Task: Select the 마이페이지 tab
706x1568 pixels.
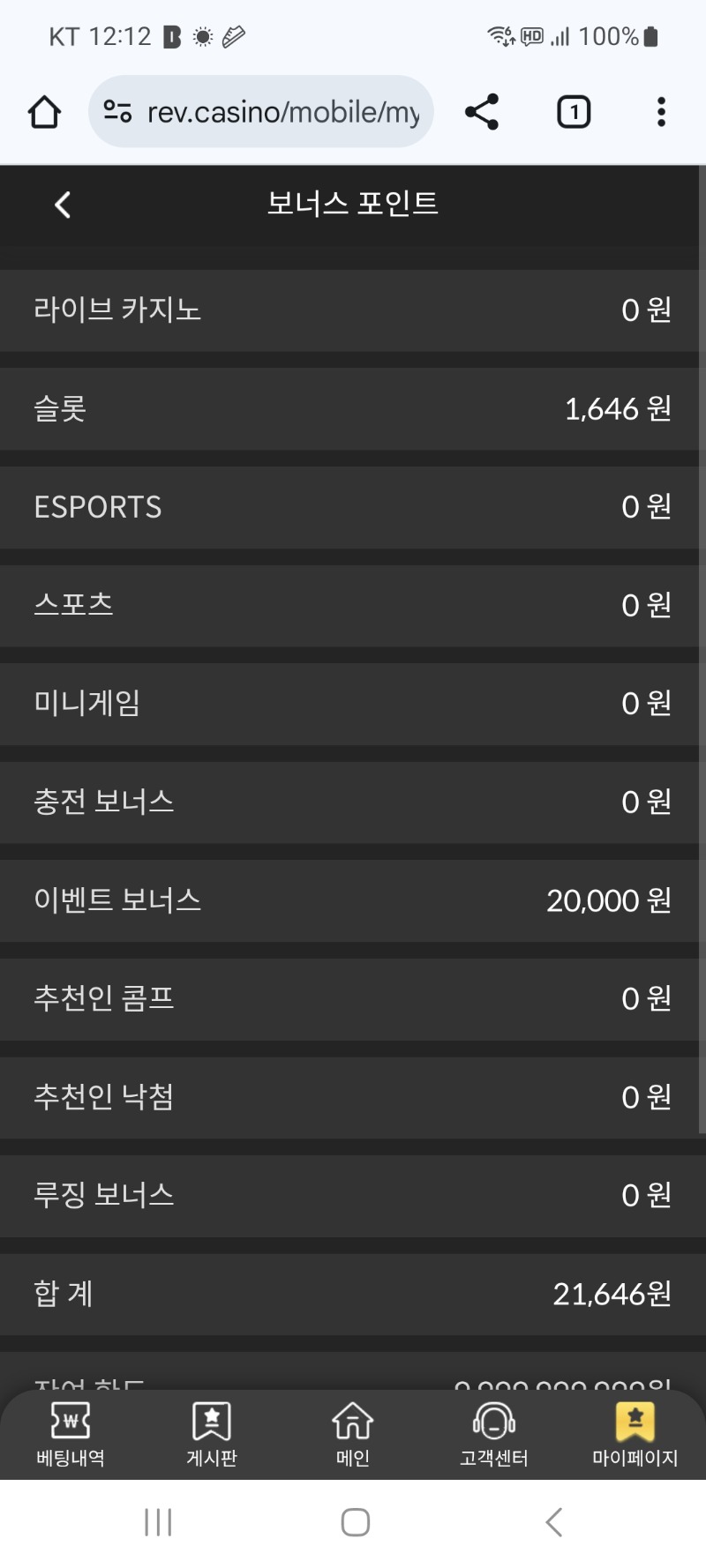Action: point(635,1434)
